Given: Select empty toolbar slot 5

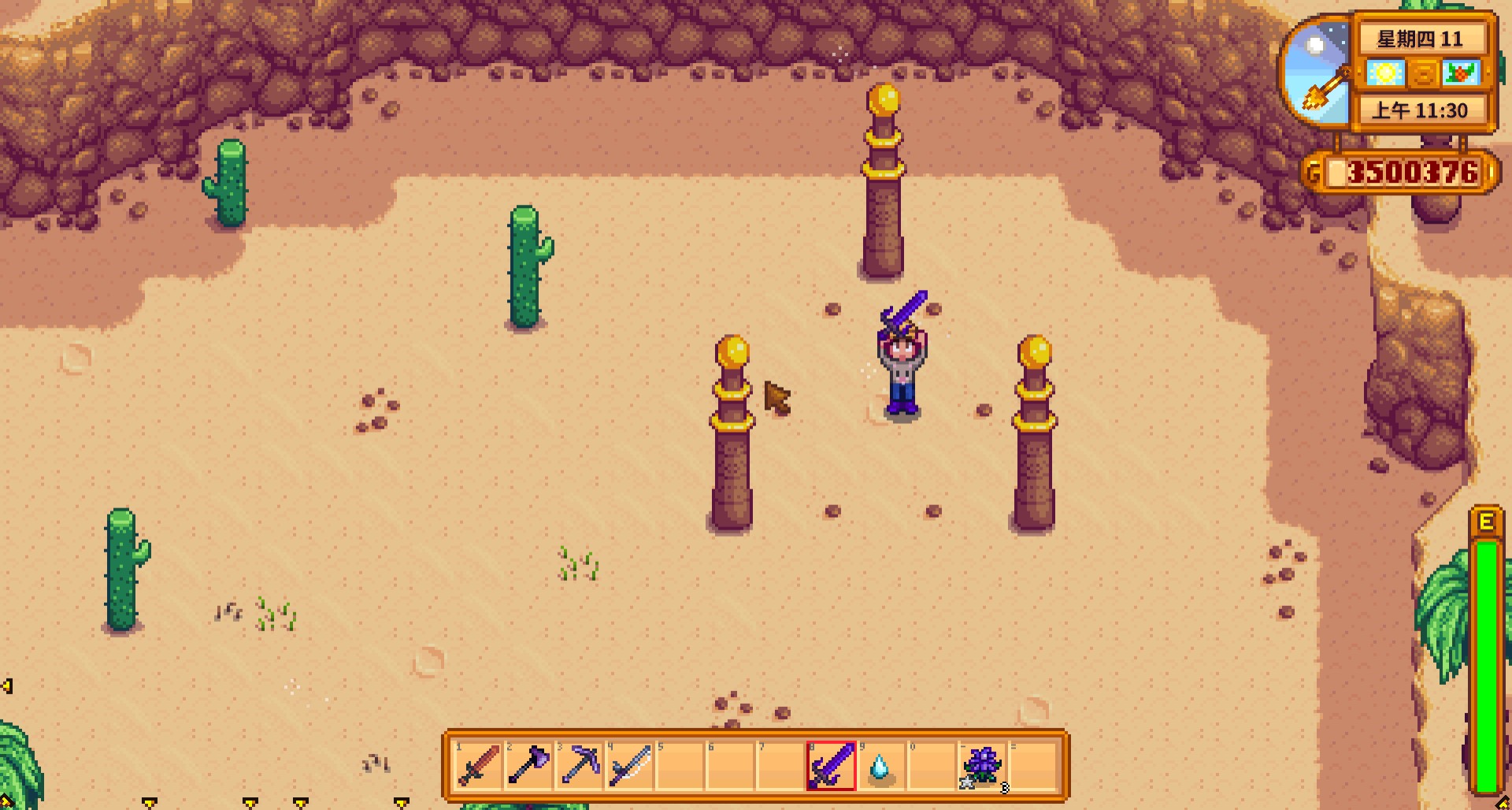Looking at the screenshot, I should 680,765.
